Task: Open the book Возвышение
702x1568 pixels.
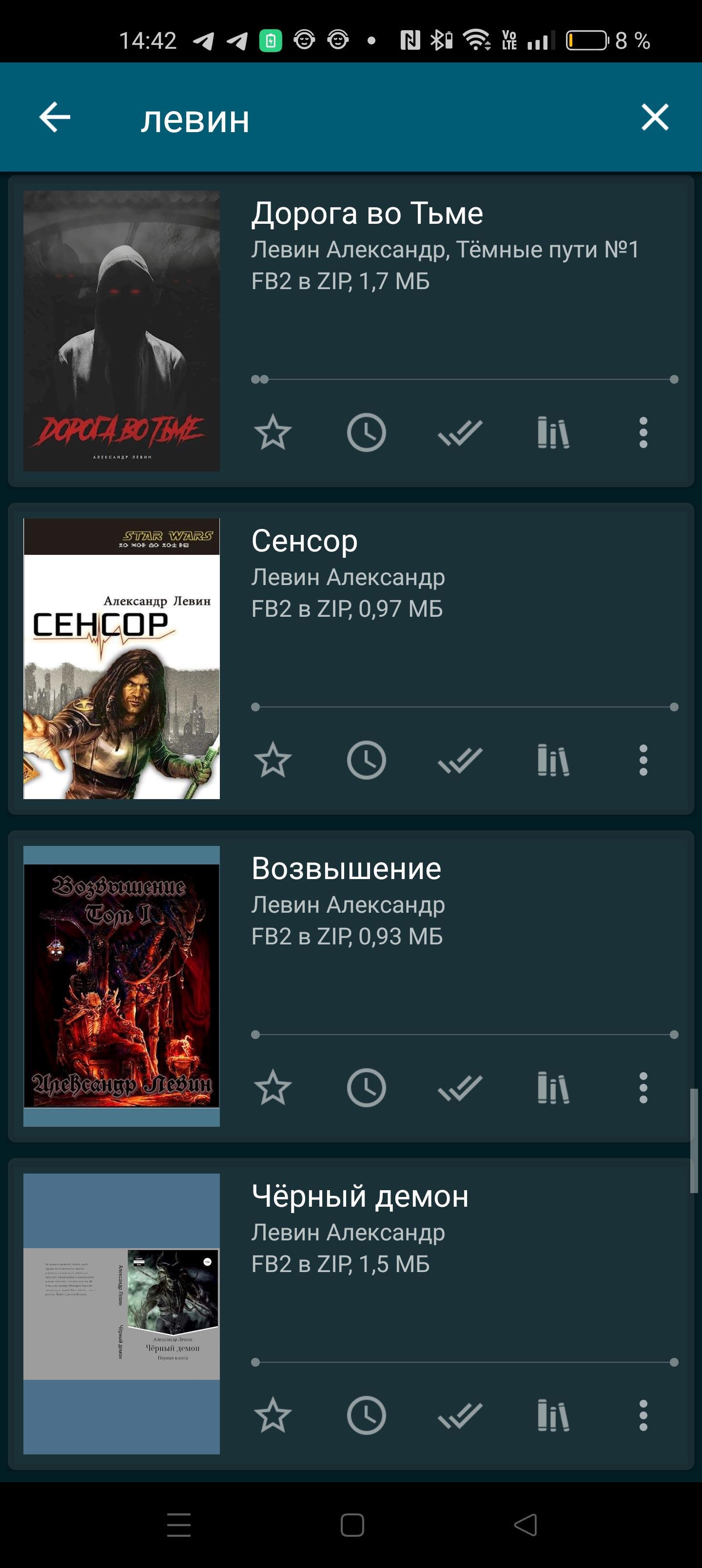Action: point(346,869)
